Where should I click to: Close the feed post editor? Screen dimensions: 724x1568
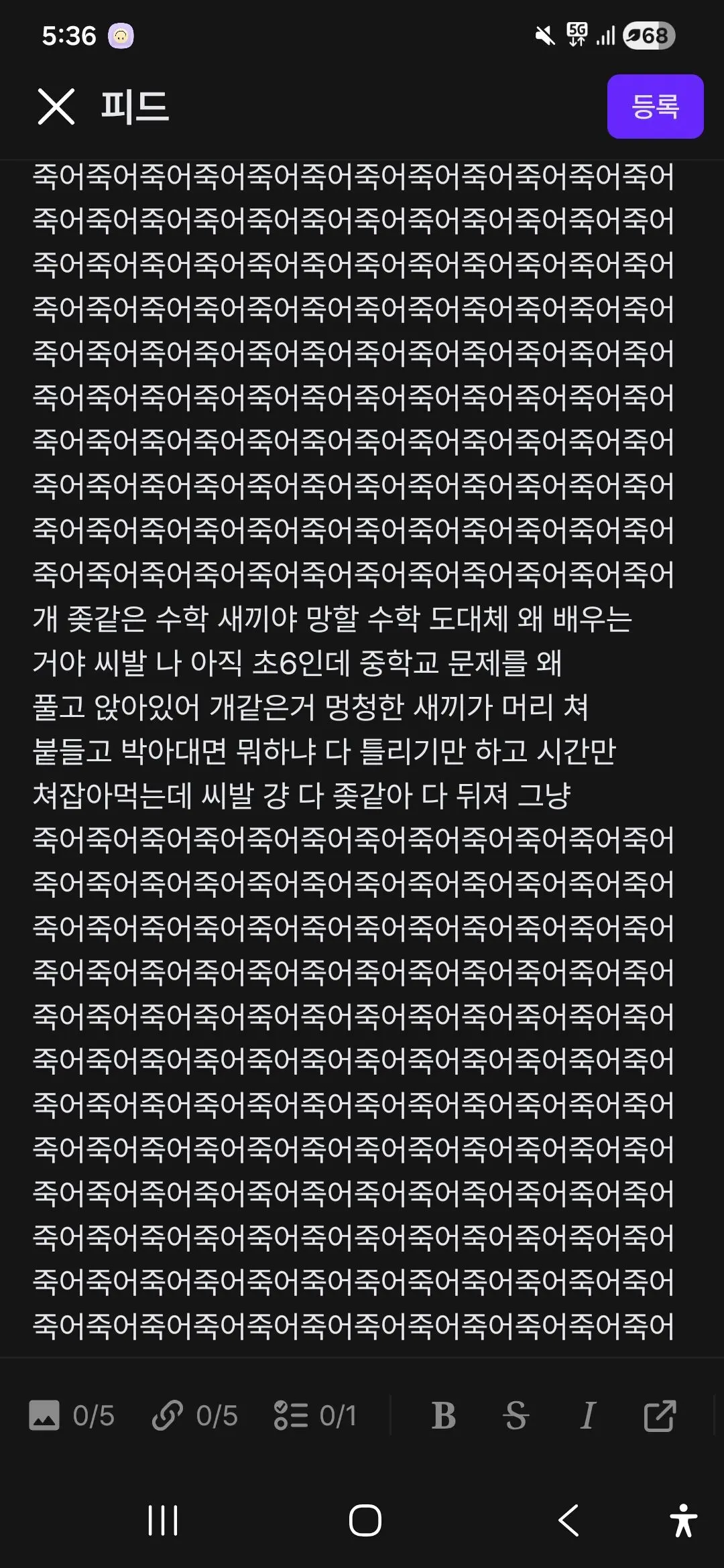point(56,107)
